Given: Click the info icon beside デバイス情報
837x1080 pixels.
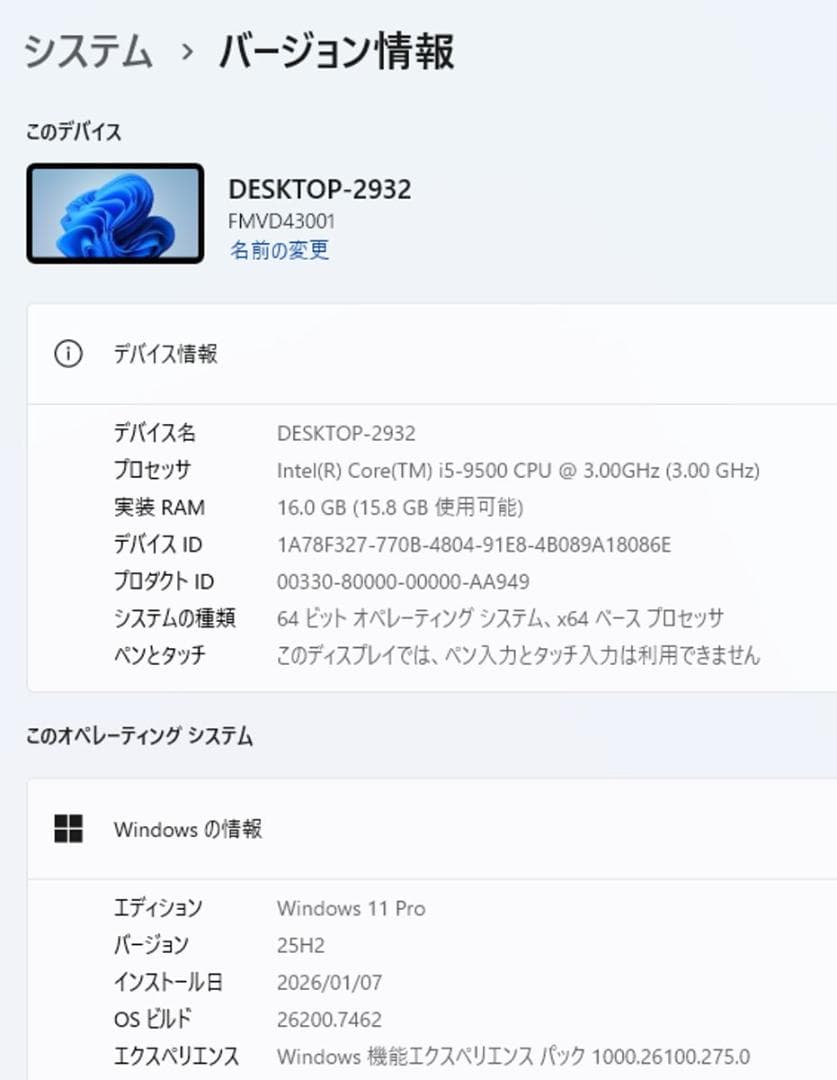Looking at the screenshot, I should pyautogui.click(x=66, y=355).
